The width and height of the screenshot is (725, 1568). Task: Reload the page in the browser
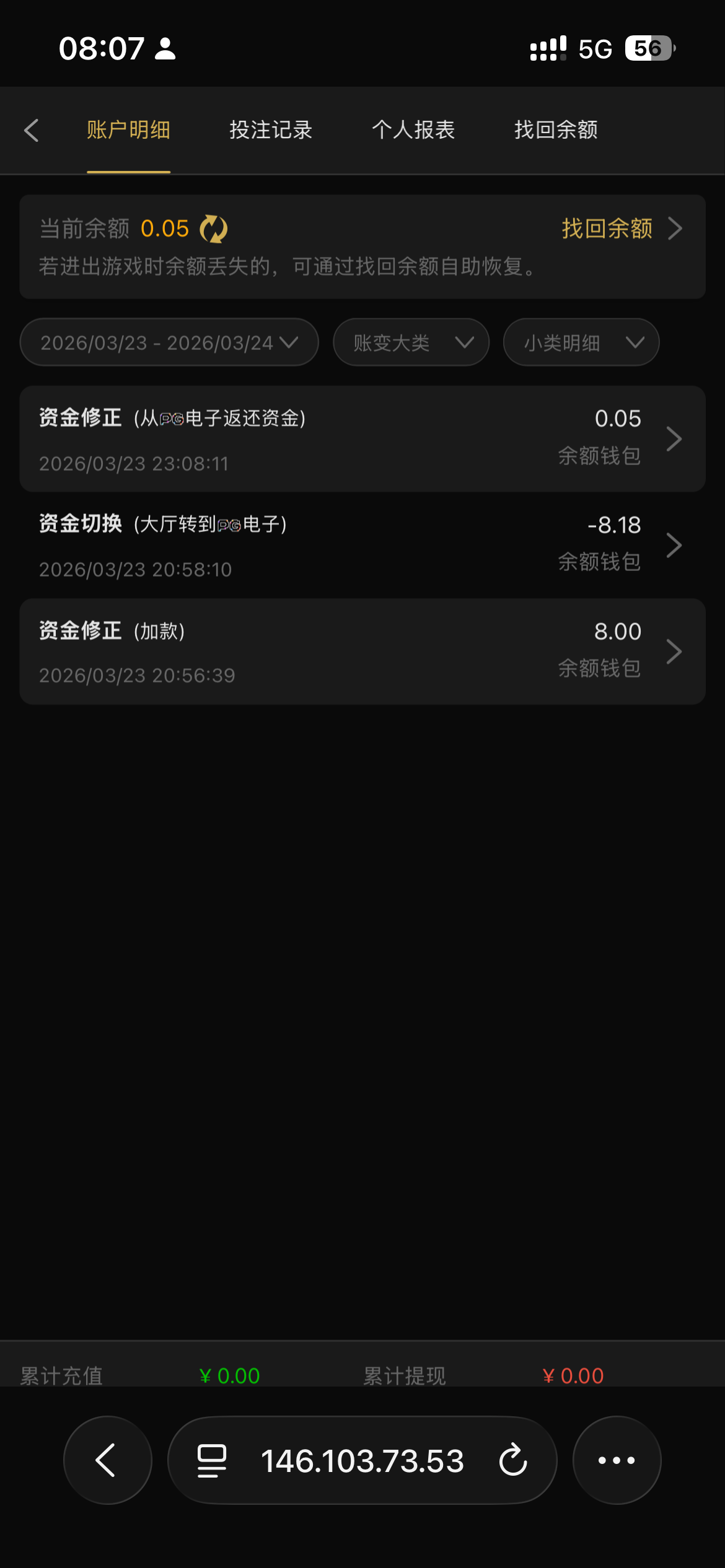pos(513,1460)
